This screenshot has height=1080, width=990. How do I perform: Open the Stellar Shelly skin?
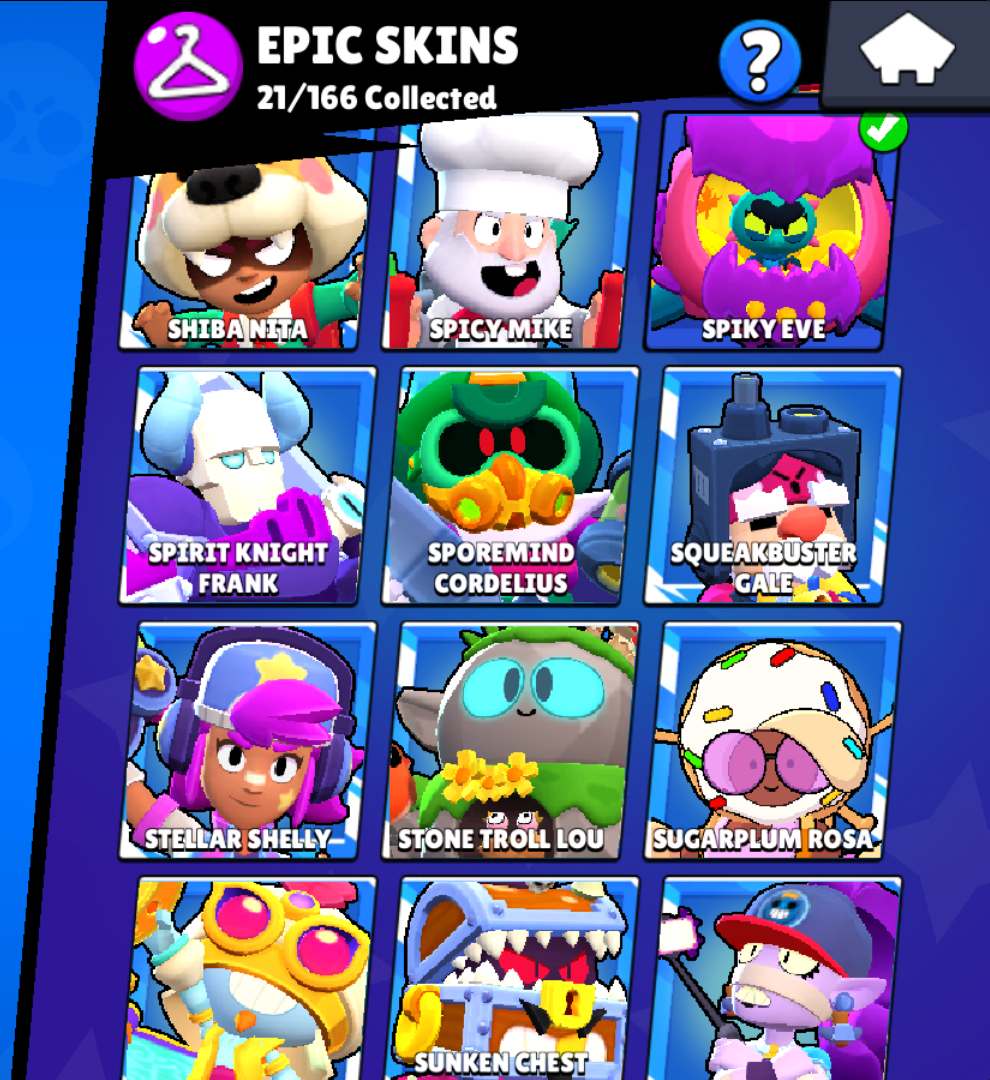247,741
